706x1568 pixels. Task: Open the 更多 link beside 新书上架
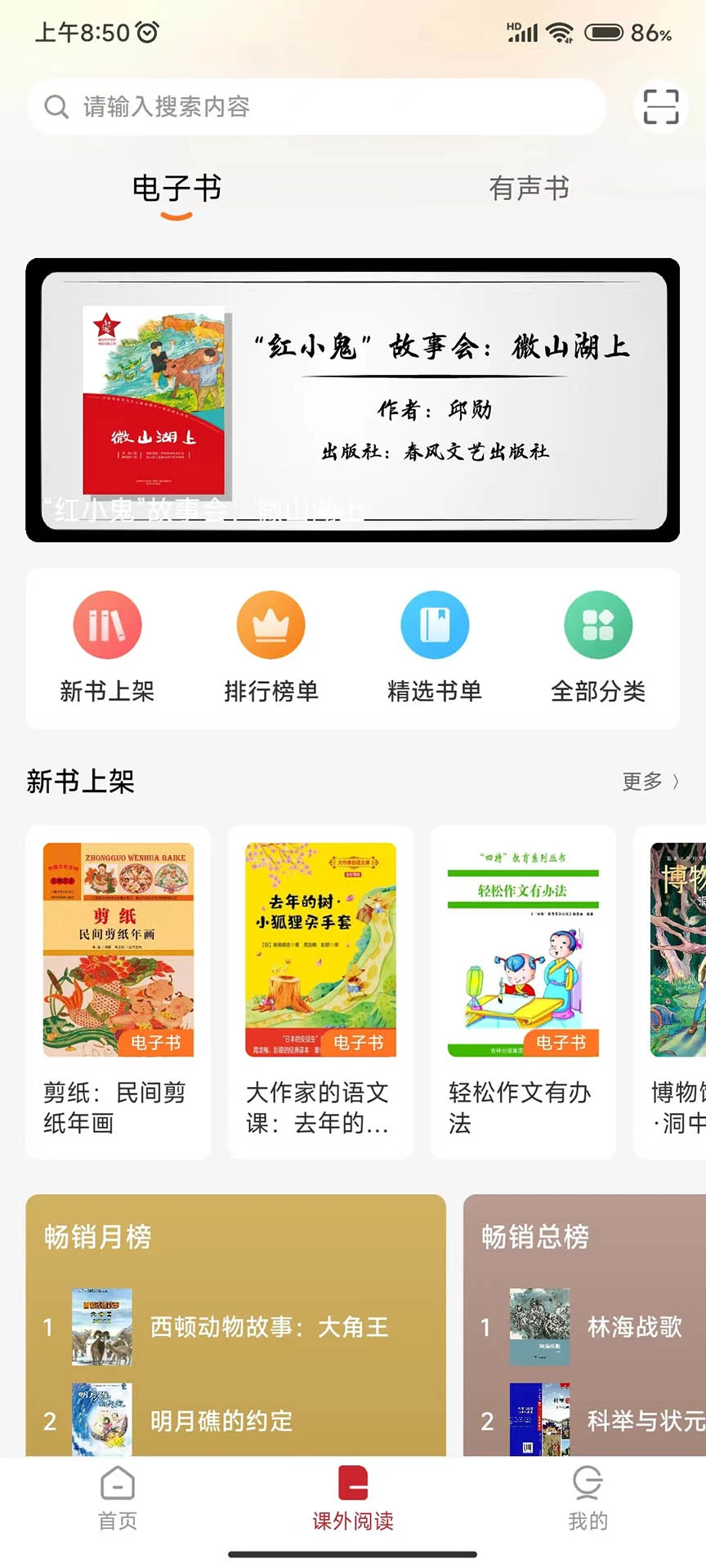[648, 782]
